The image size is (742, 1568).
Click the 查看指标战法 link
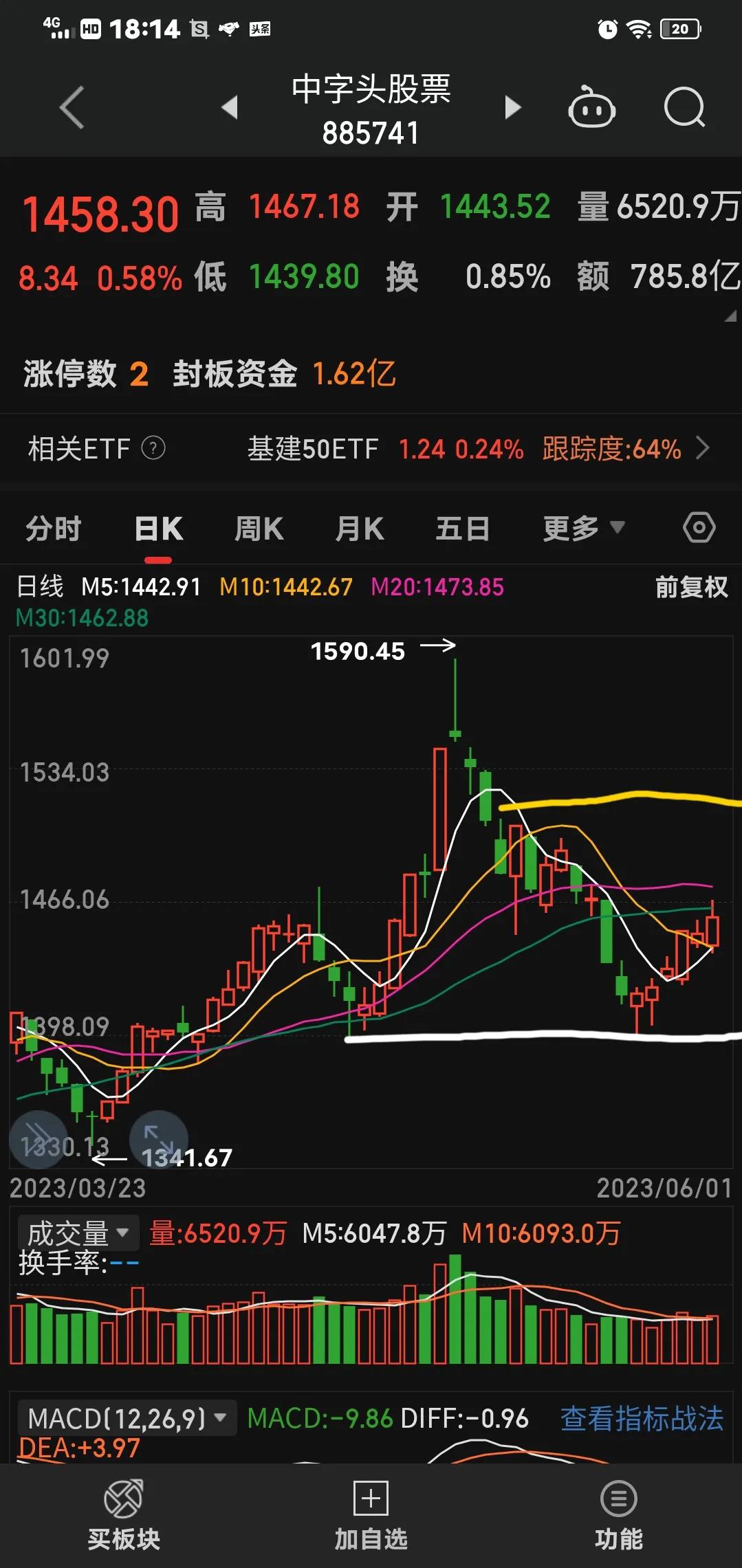642,1418
